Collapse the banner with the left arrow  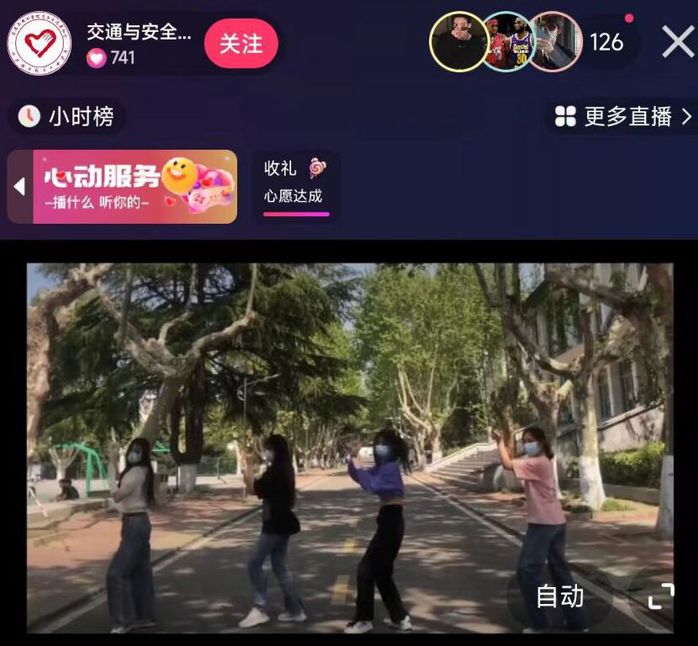pyautogui.click(x=19, y=186)
